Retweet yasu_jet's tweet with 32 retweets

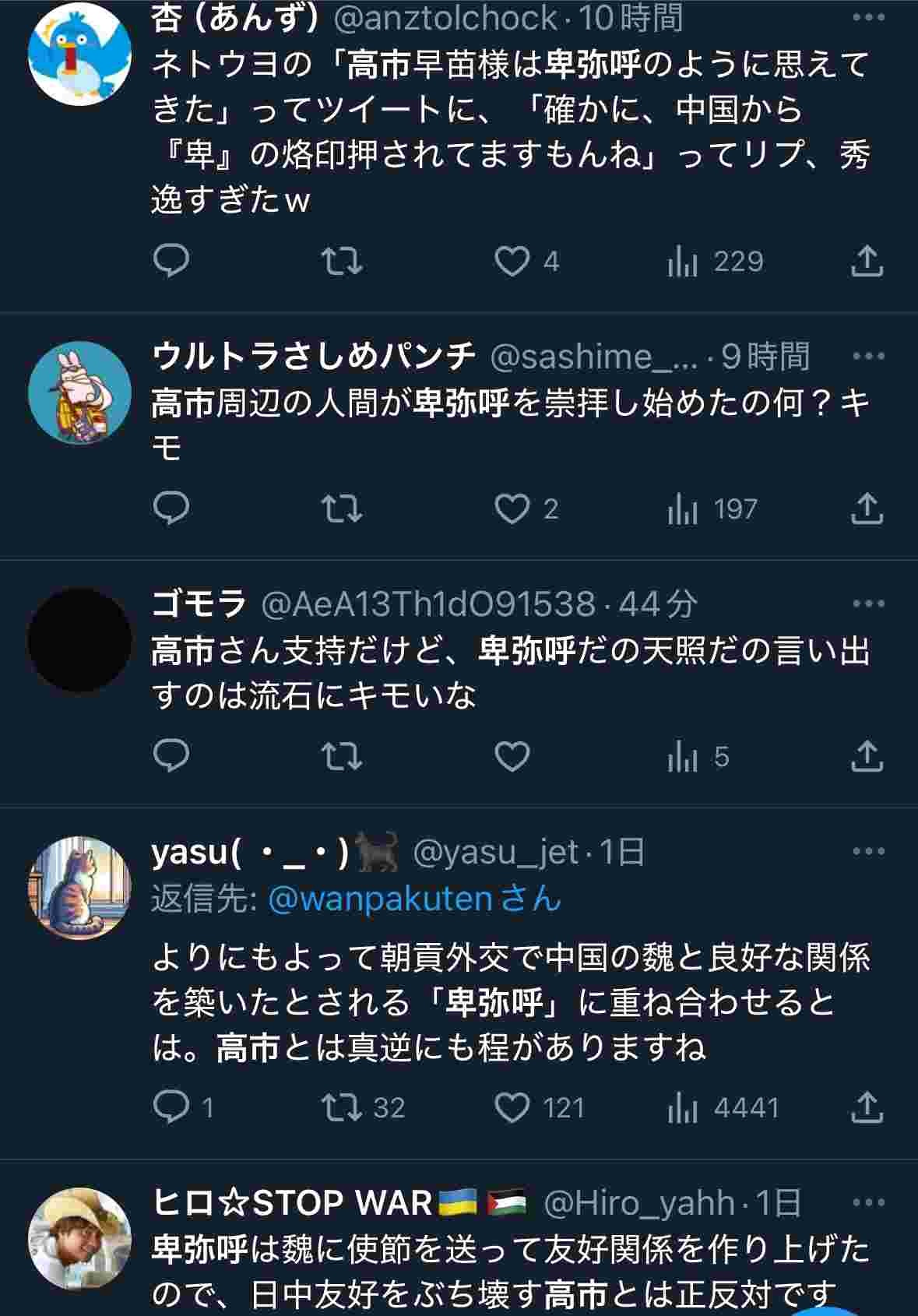click(x=342, y=1107)
